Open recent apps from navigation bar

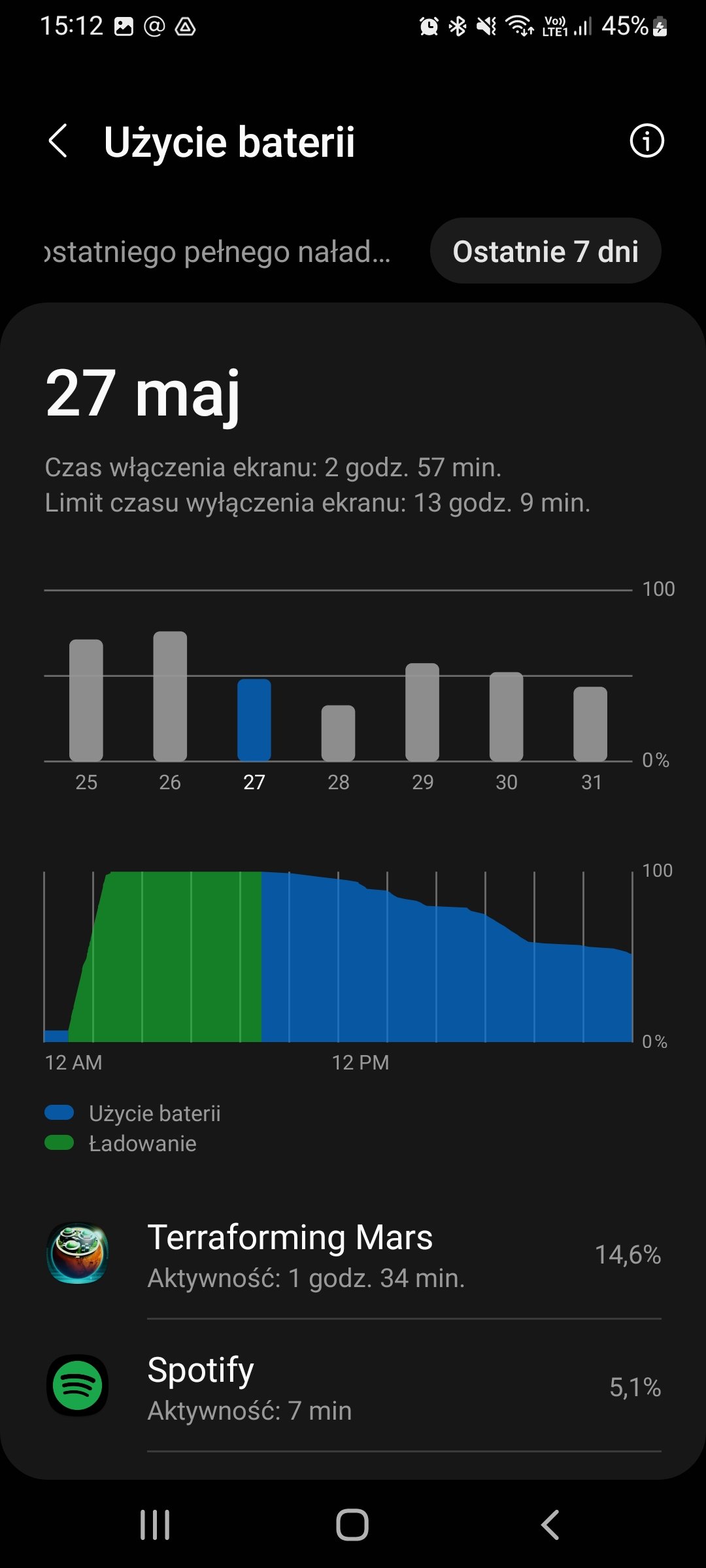(155, 1524)
